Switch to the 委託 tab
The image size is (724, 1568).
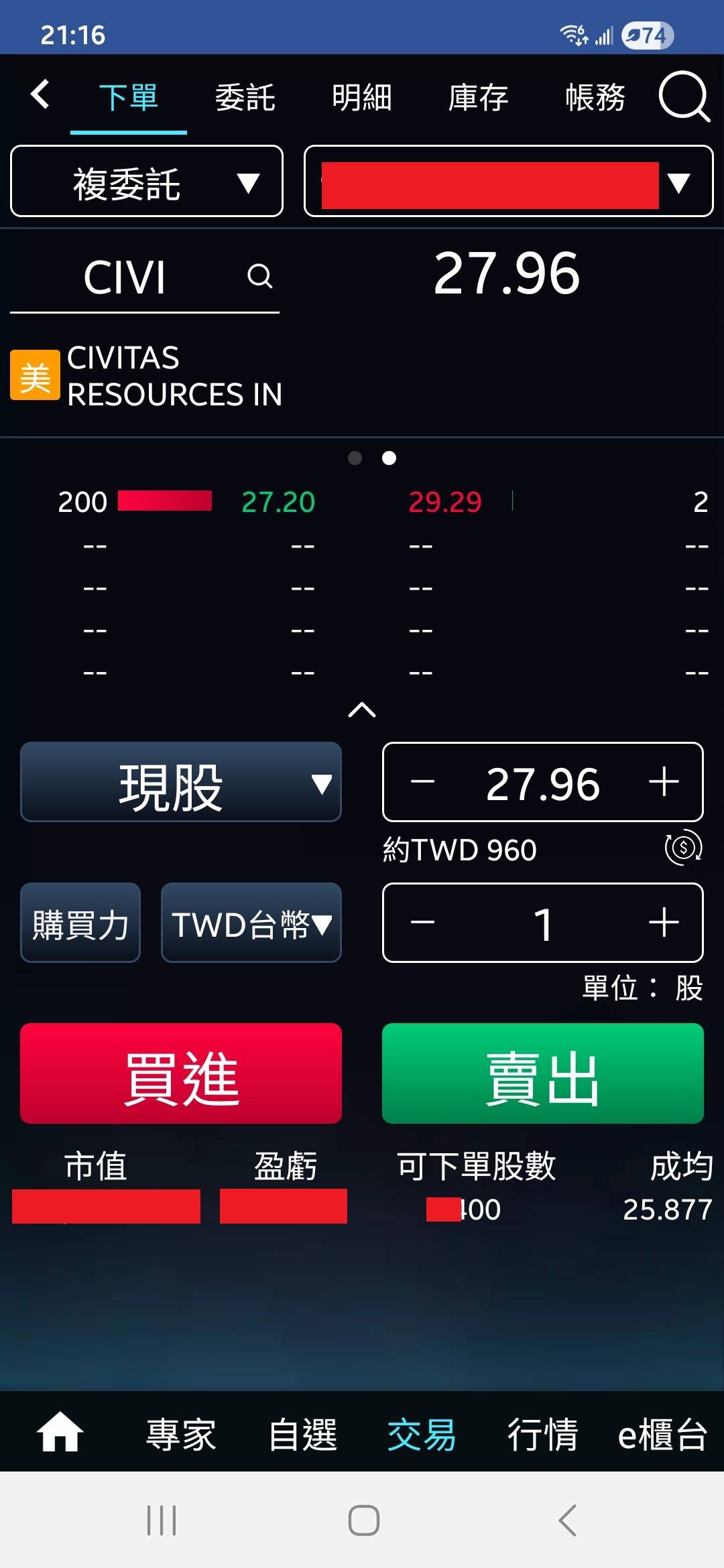click(245, 98)
